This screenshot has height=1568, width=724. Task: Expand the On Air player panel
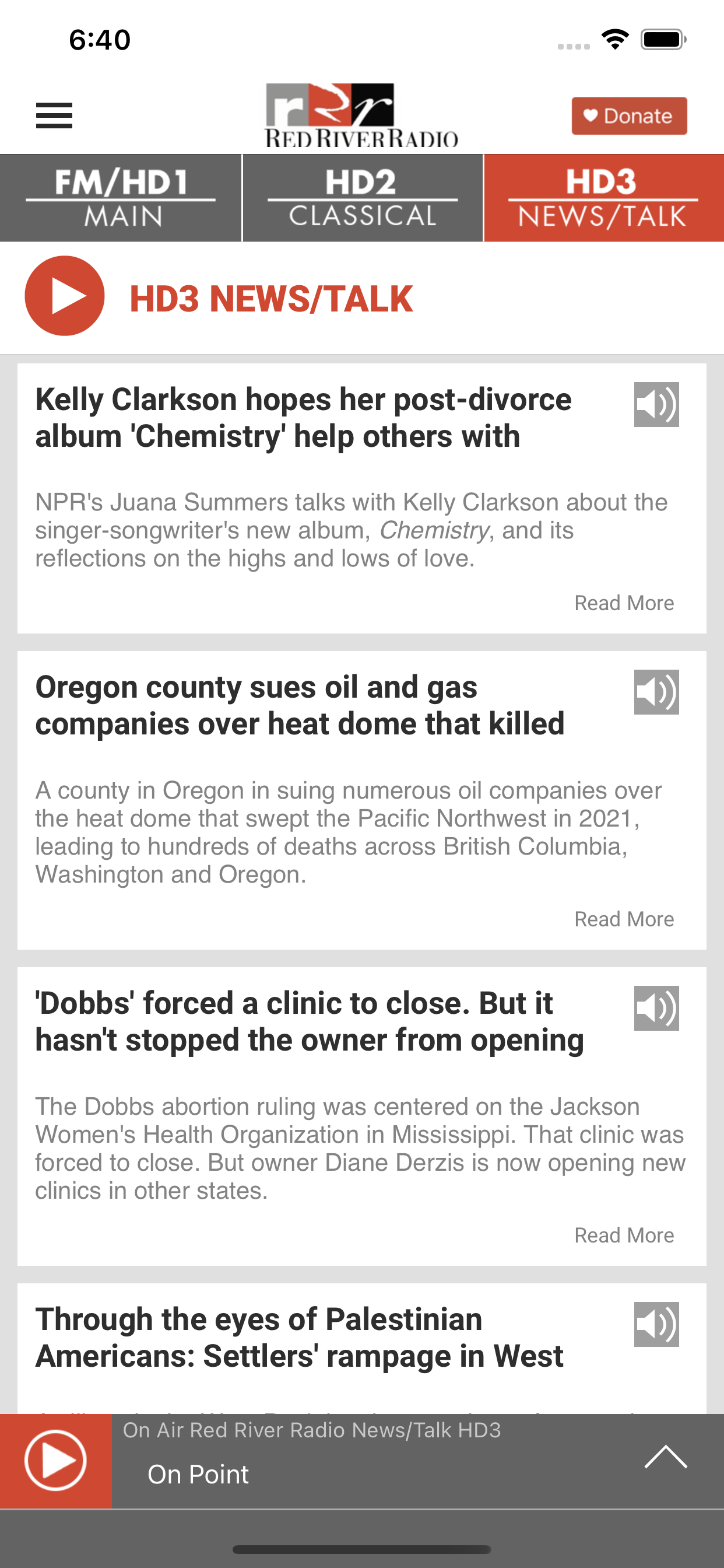coord(666,1457)
